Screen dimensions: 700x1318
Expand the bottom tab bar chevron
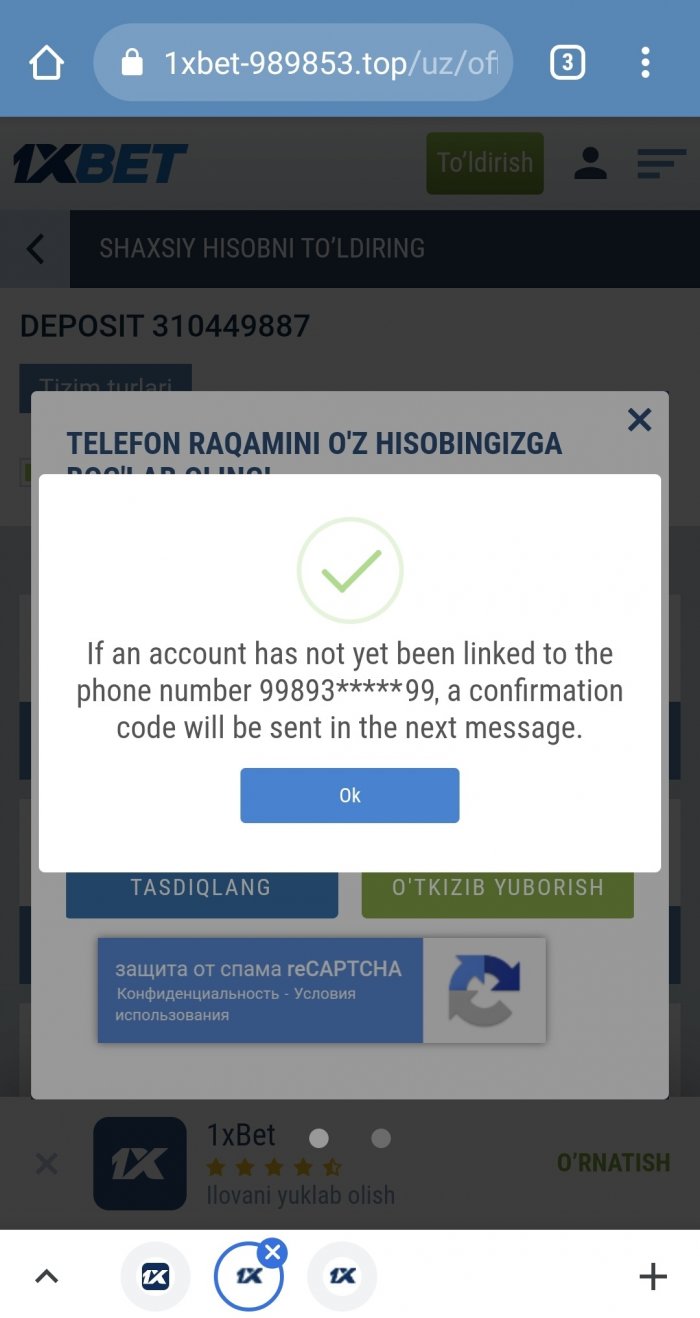coord(47,1276)
